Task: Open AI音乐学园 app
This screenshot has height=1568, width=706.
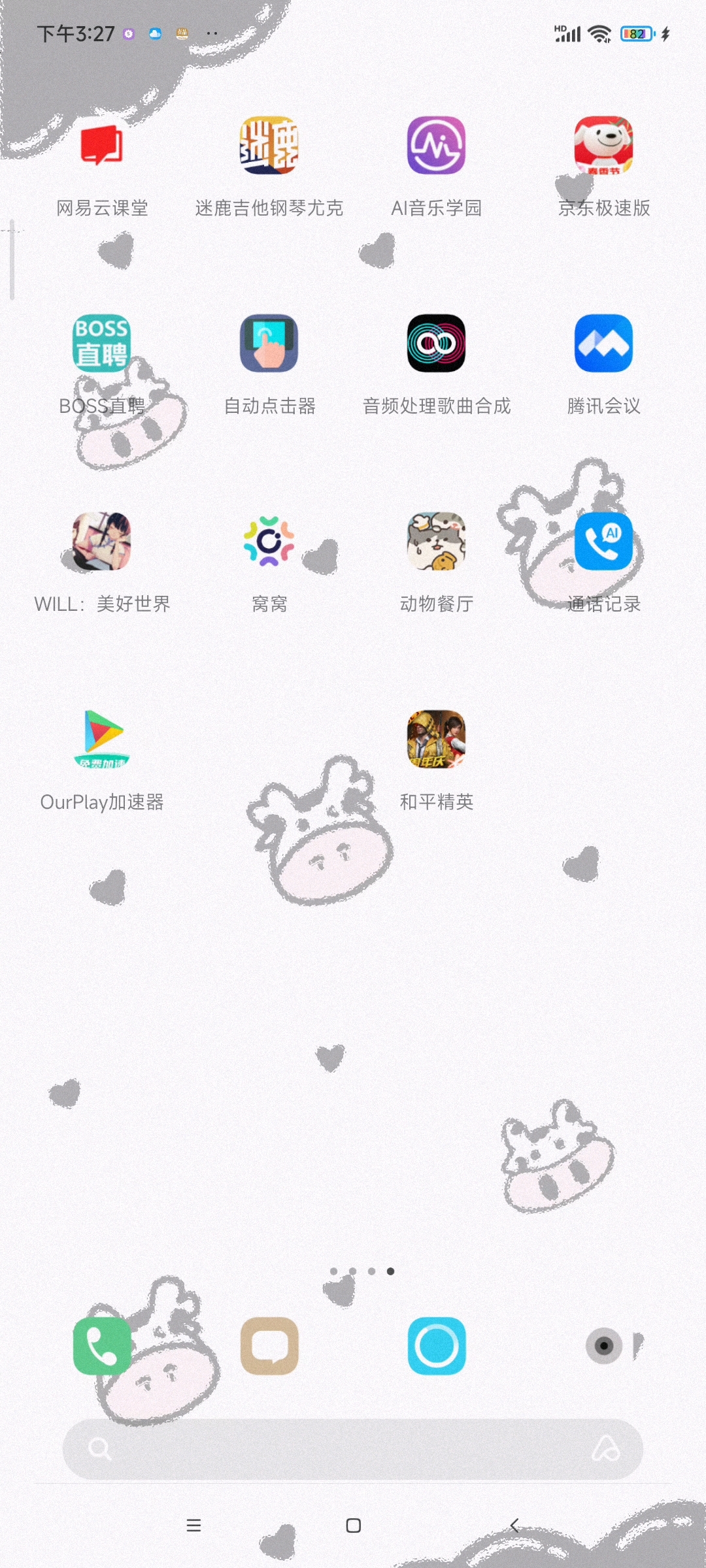Action: tap(436, 146)
